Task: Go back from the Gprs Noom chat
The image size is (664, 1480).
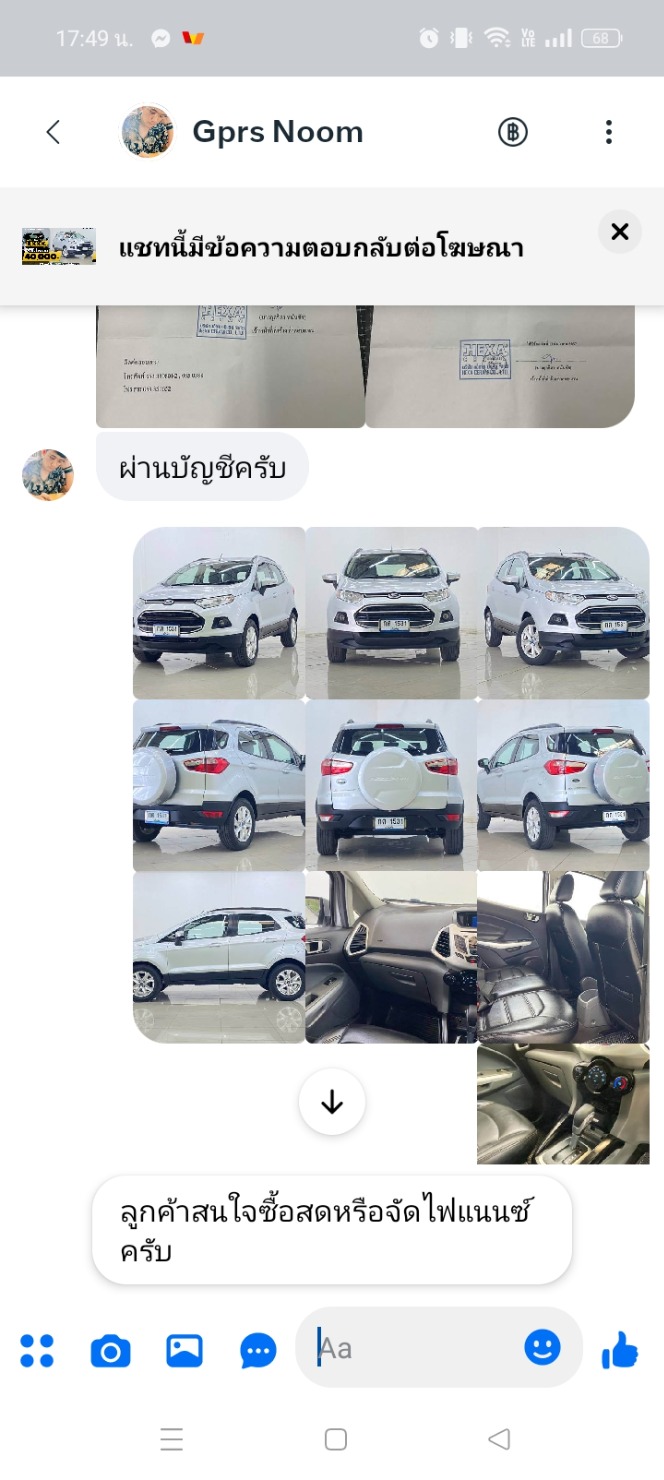Action: click(x=53, y=132)
